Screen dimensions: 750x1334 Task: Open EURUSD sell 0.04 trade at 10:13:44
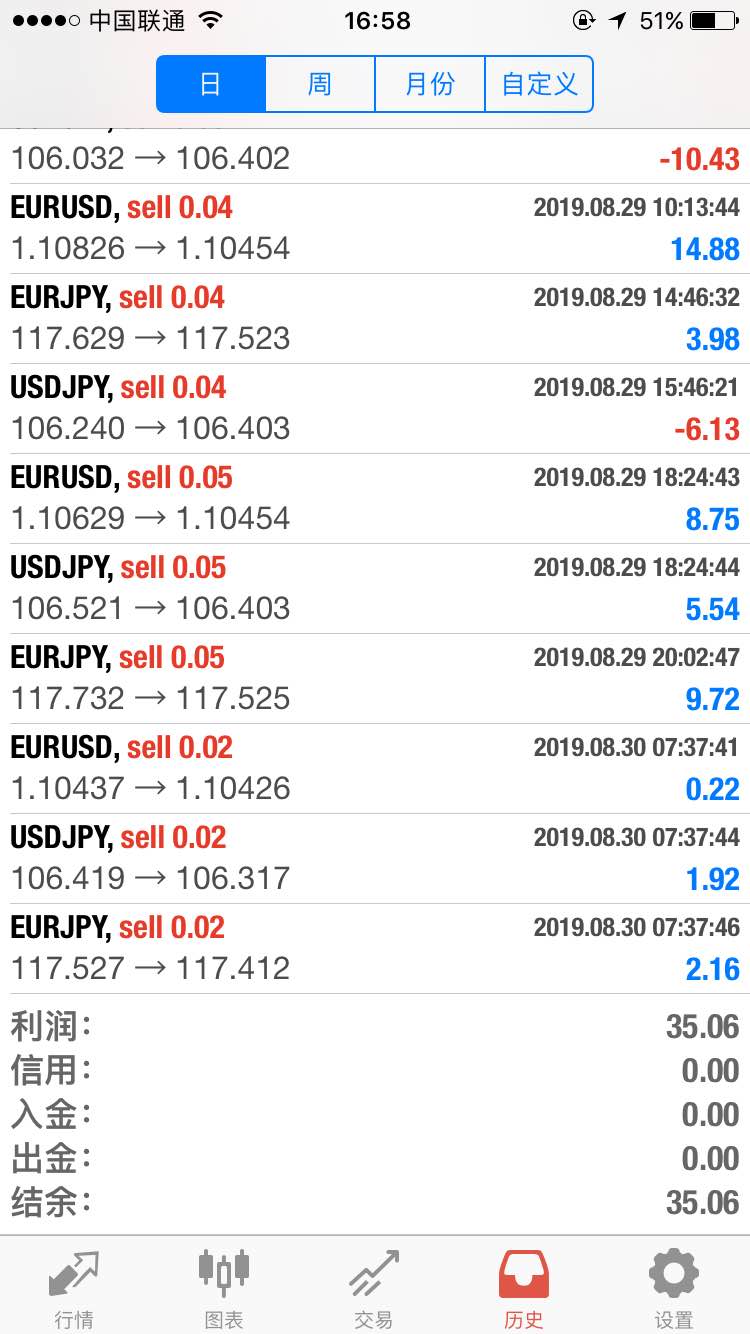[x=375, y=229]
